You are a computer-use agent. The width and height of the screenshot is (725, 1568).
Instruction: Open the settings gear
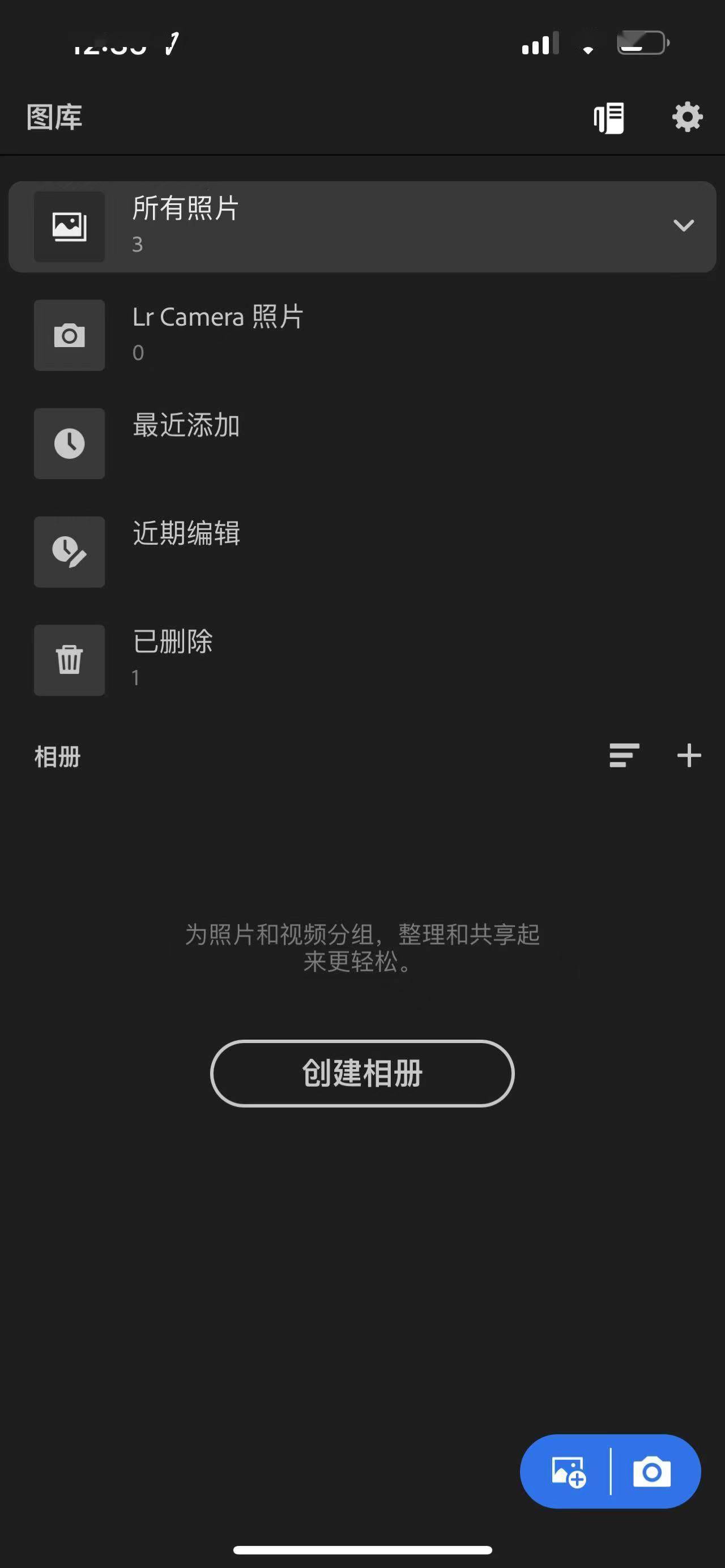click(x=686, y=117)
